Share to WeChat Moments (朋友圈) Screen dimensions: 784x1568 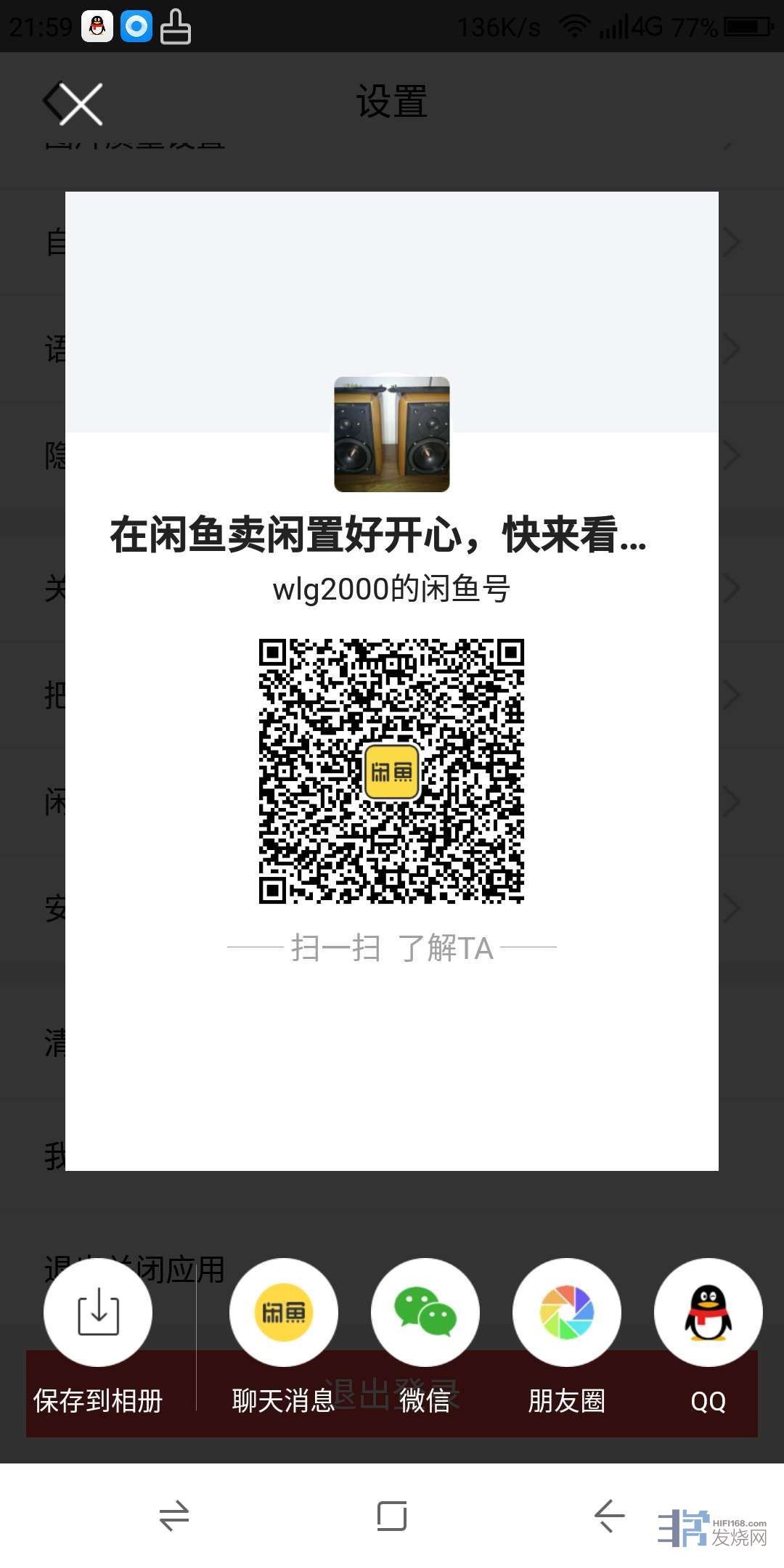pyautogui.click(x=567, y=1313)
